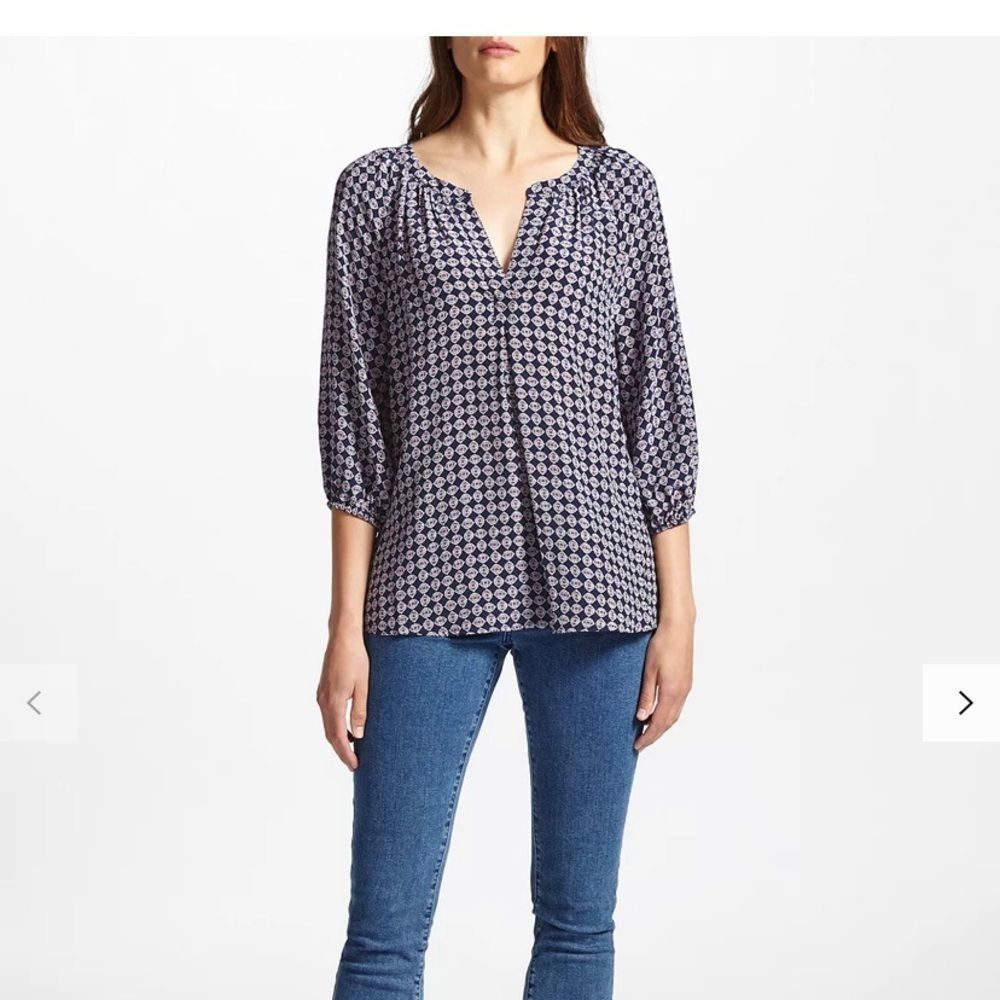The image size is (1000, 1000).
Task: Go back to the previous product photo
Action: coord(34,703)
